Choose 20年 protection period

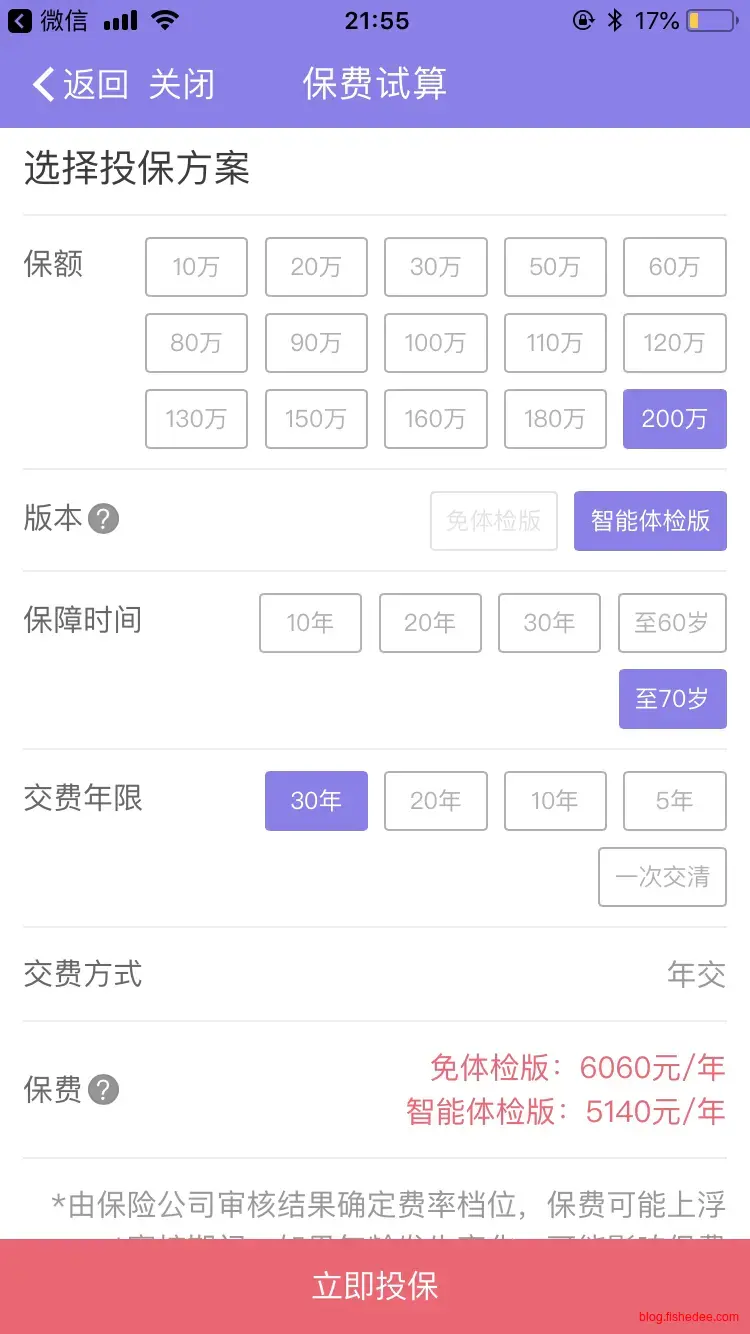click(430, 623)
